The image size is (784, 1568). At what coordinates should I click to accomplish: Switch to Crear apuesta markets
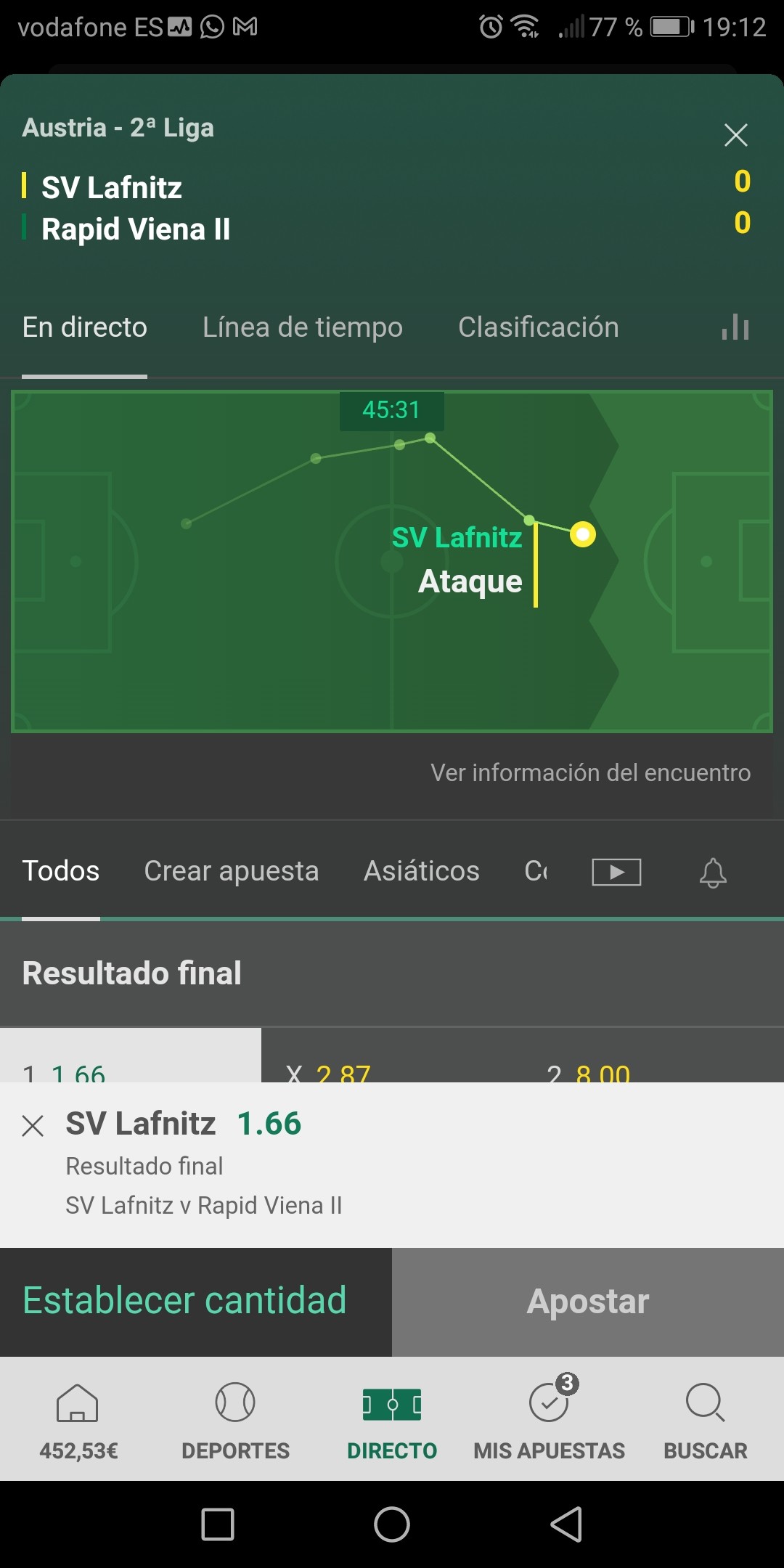click(x=231, y=871)
